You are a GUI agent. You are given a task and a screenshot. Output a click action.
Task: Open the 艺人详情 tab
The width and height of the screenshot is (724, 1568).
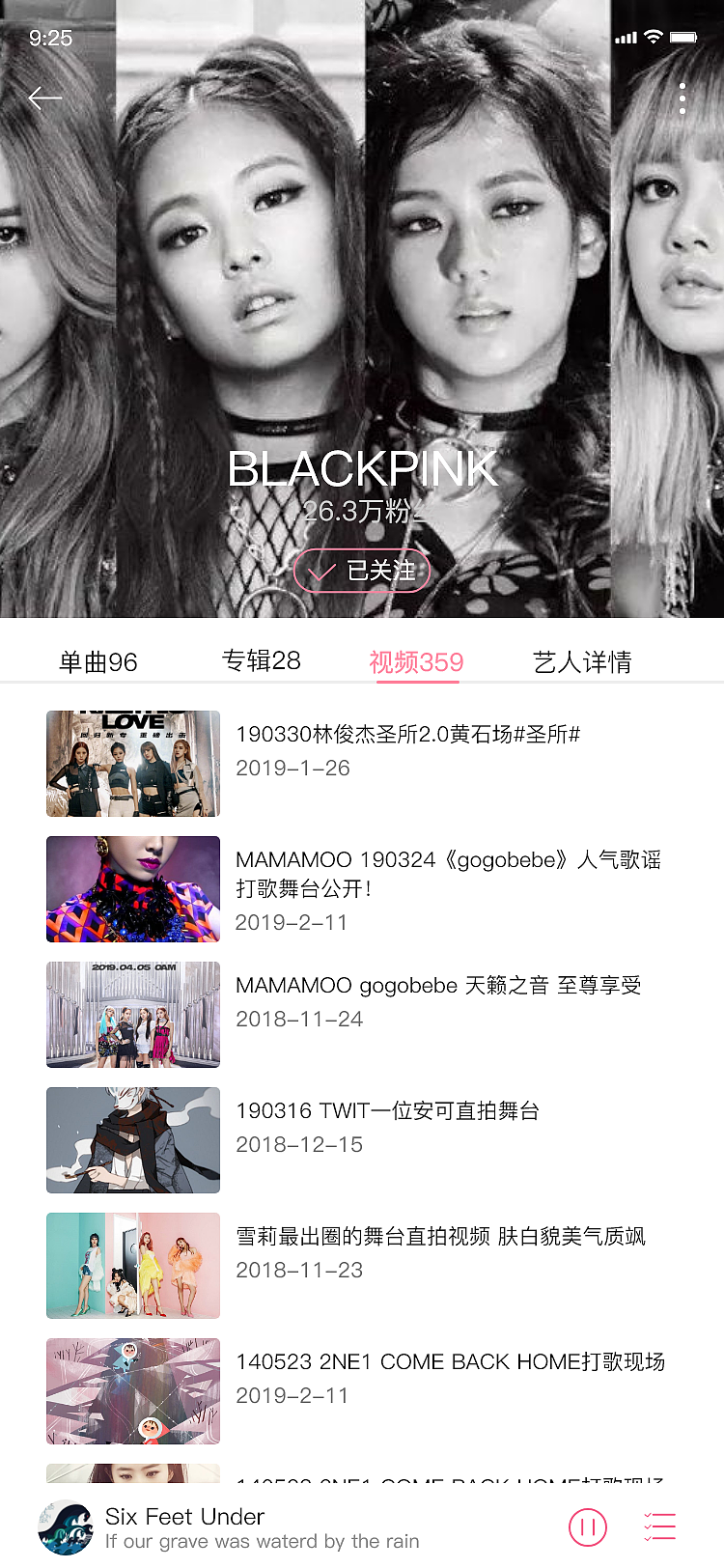582,662
